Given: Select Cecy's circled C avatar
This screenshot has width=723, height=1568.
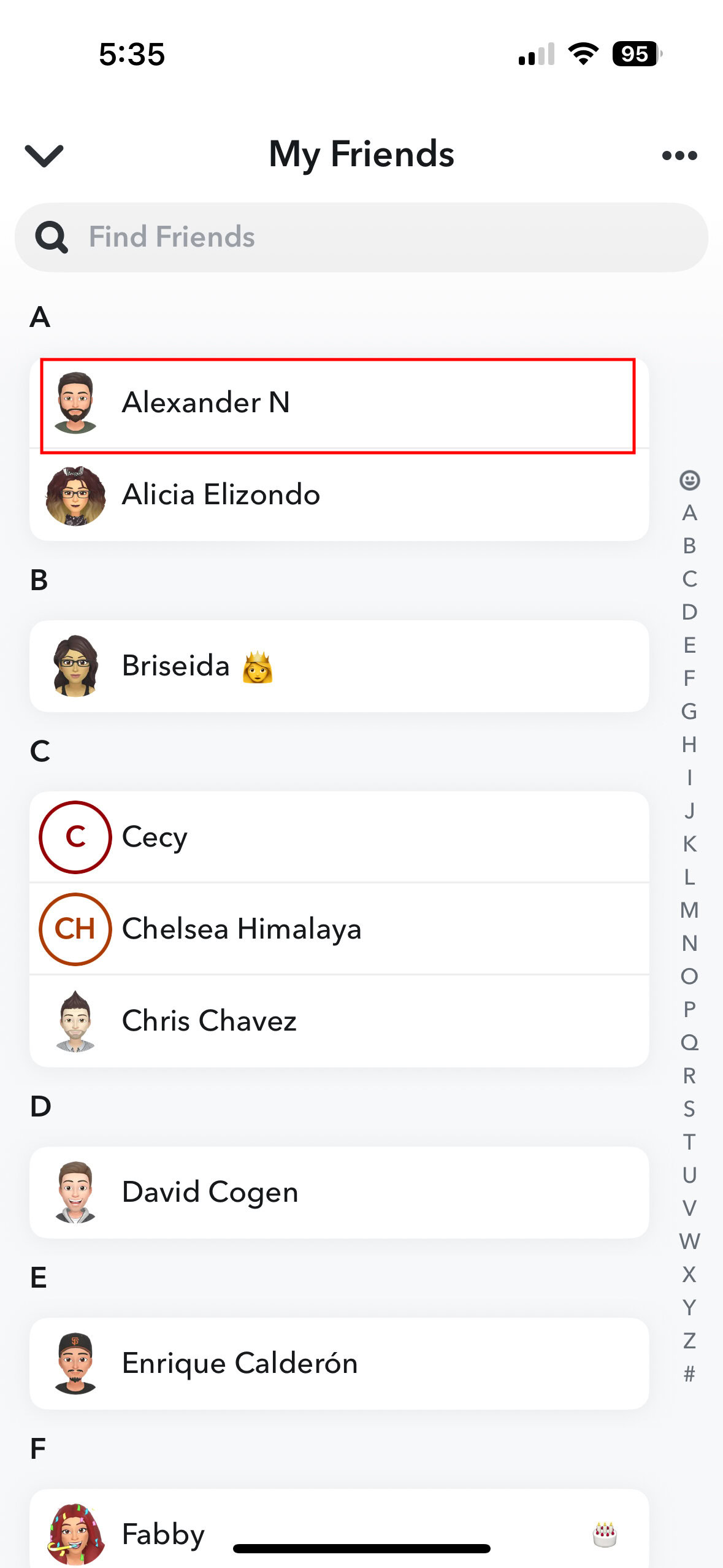Looking at the screenshot, I should click(75, 836).
